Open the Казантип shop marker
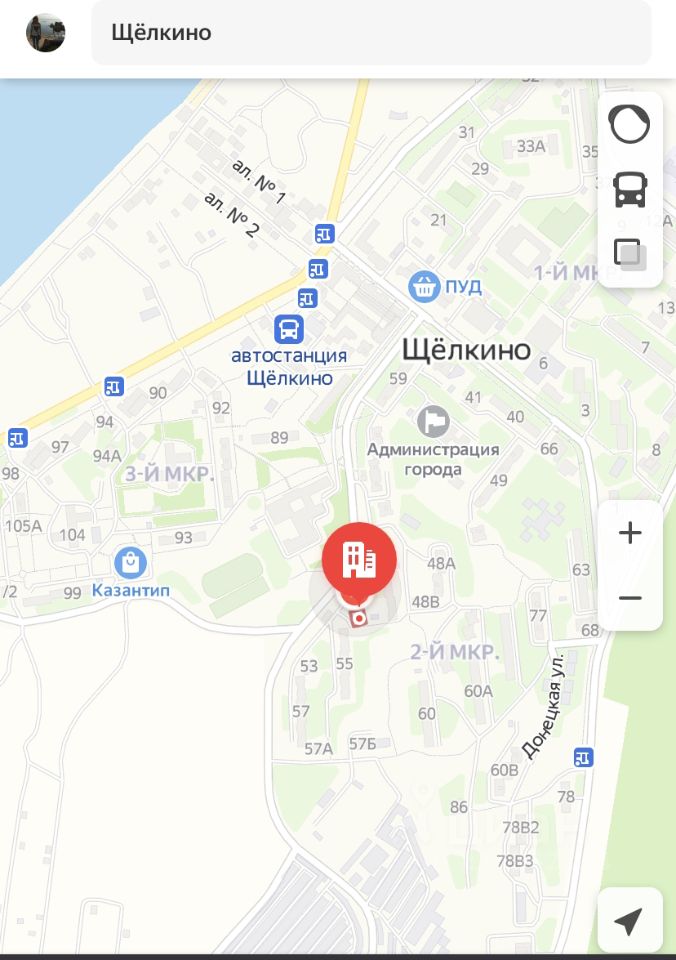 [130, 562]
